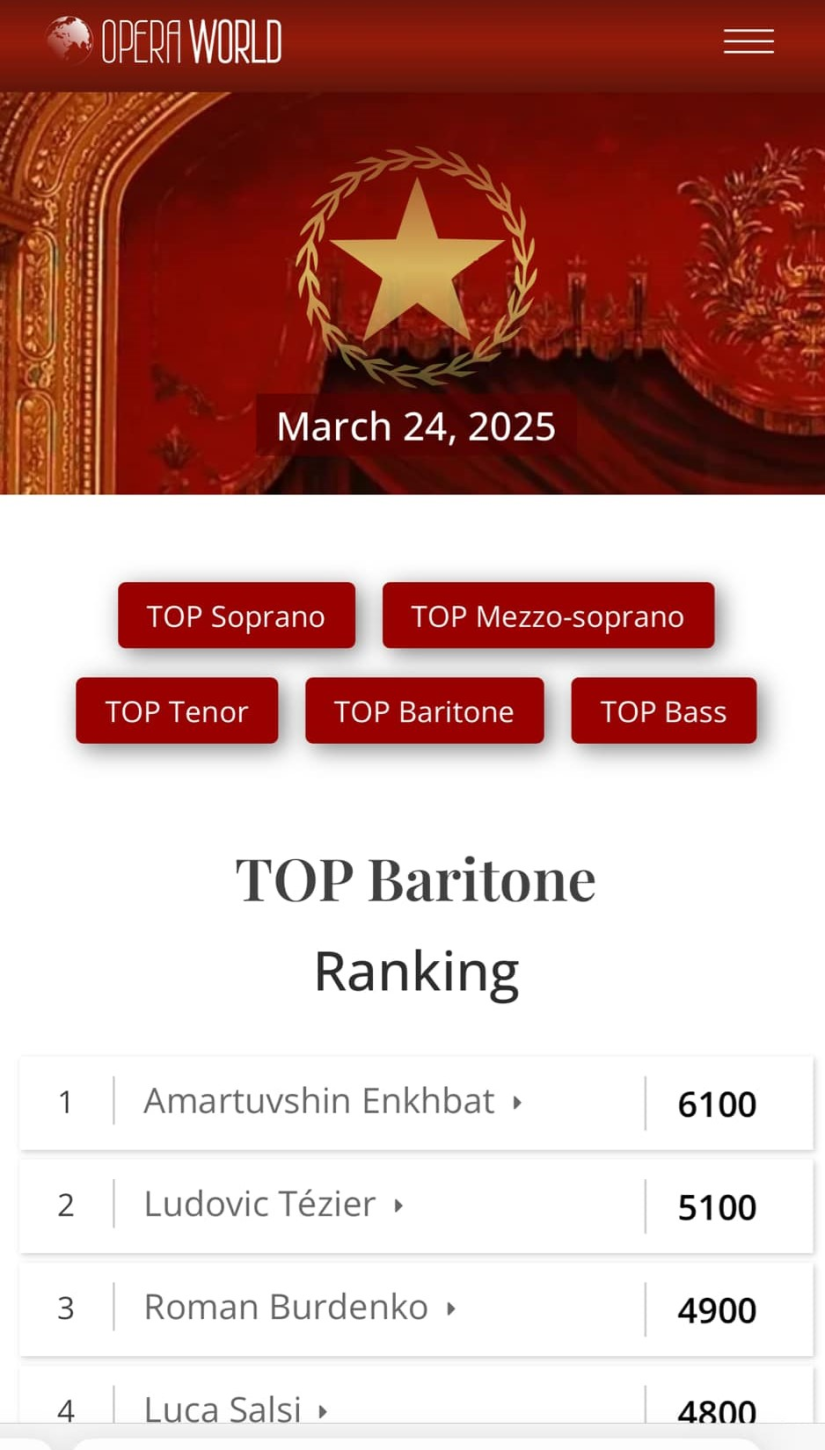Show the TOP Soprano ranking
Image resolution: width=825 pixels, height=1450 pixels.
(x=236, y=616)
